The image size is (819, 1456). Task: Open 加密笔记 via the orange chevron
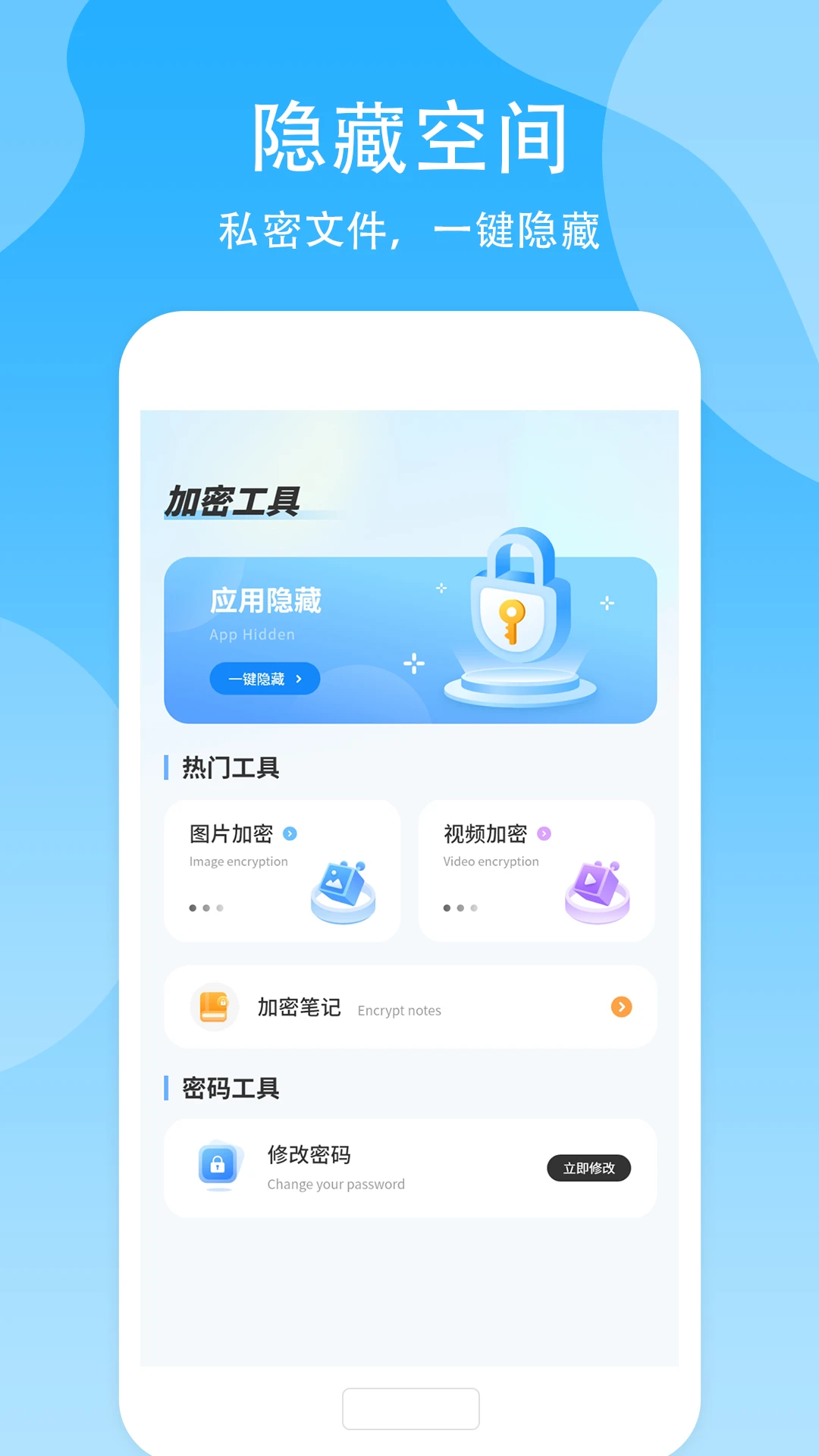tap(620, 1007)
